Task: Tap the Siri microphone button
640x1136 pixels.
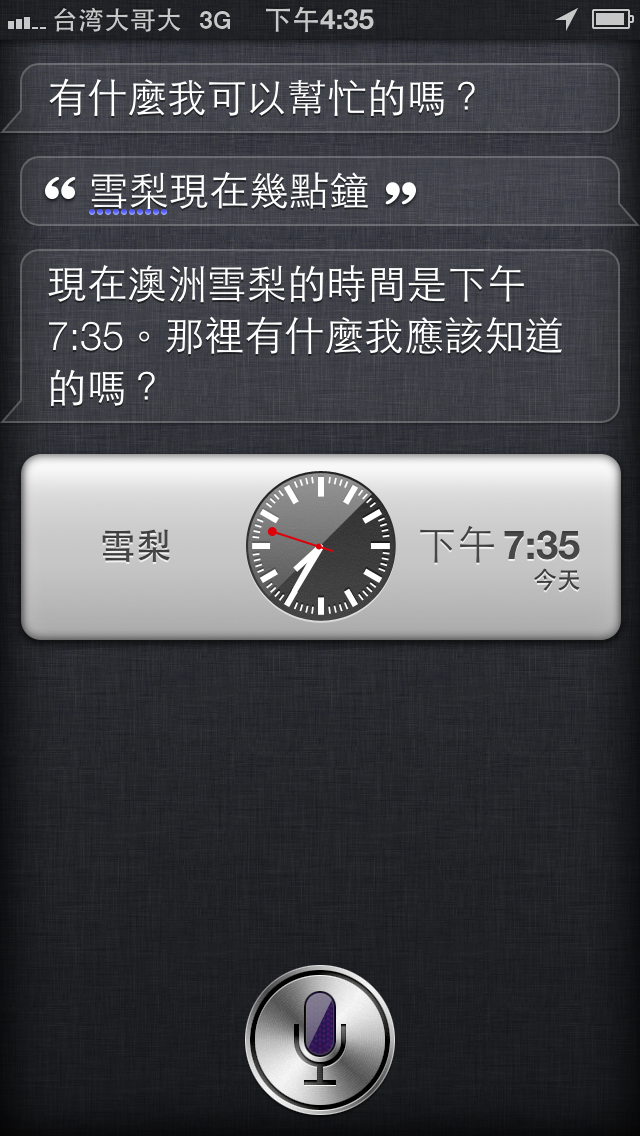Action: 320,1040
